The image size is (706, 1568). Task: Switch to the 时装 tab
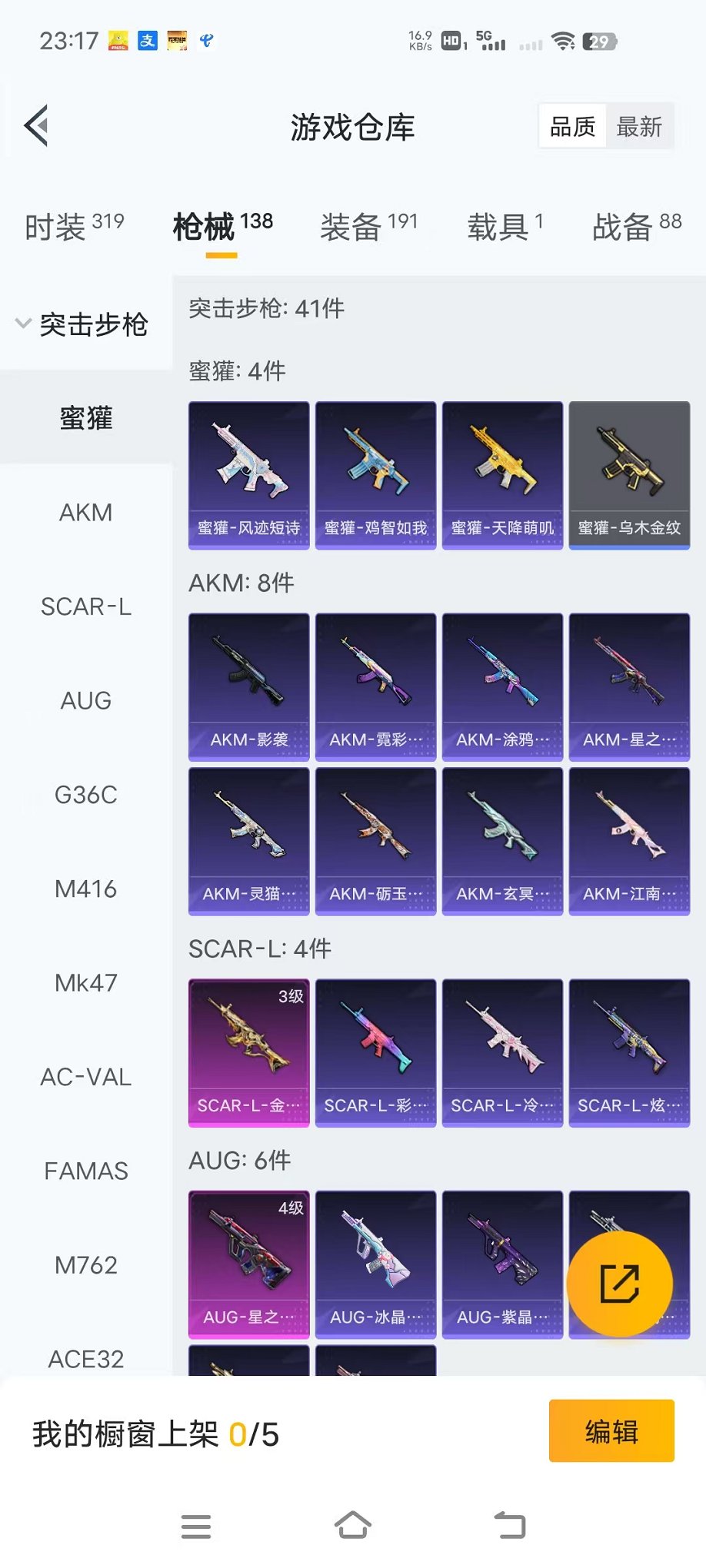[74, 227]
